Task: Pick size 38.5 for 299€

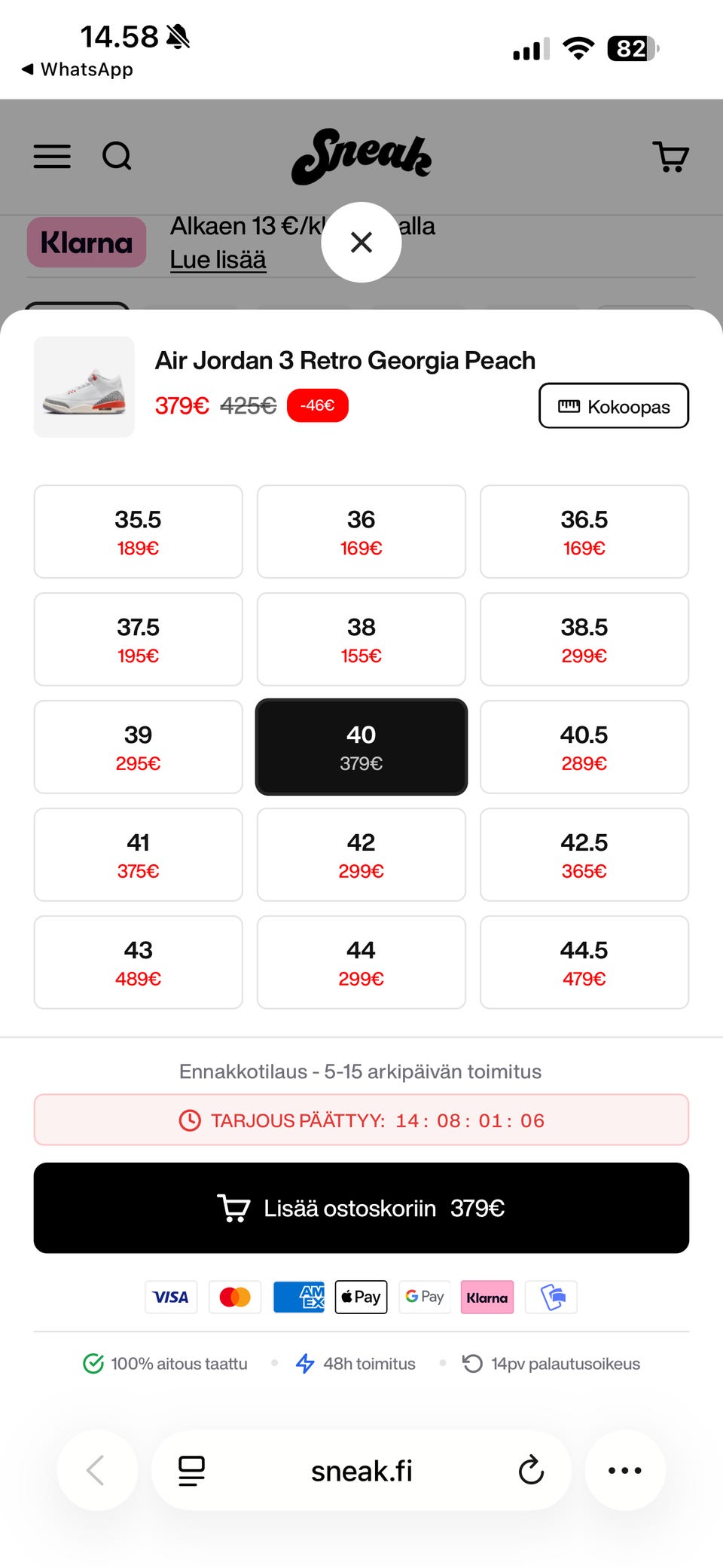Action: (584, 640)
